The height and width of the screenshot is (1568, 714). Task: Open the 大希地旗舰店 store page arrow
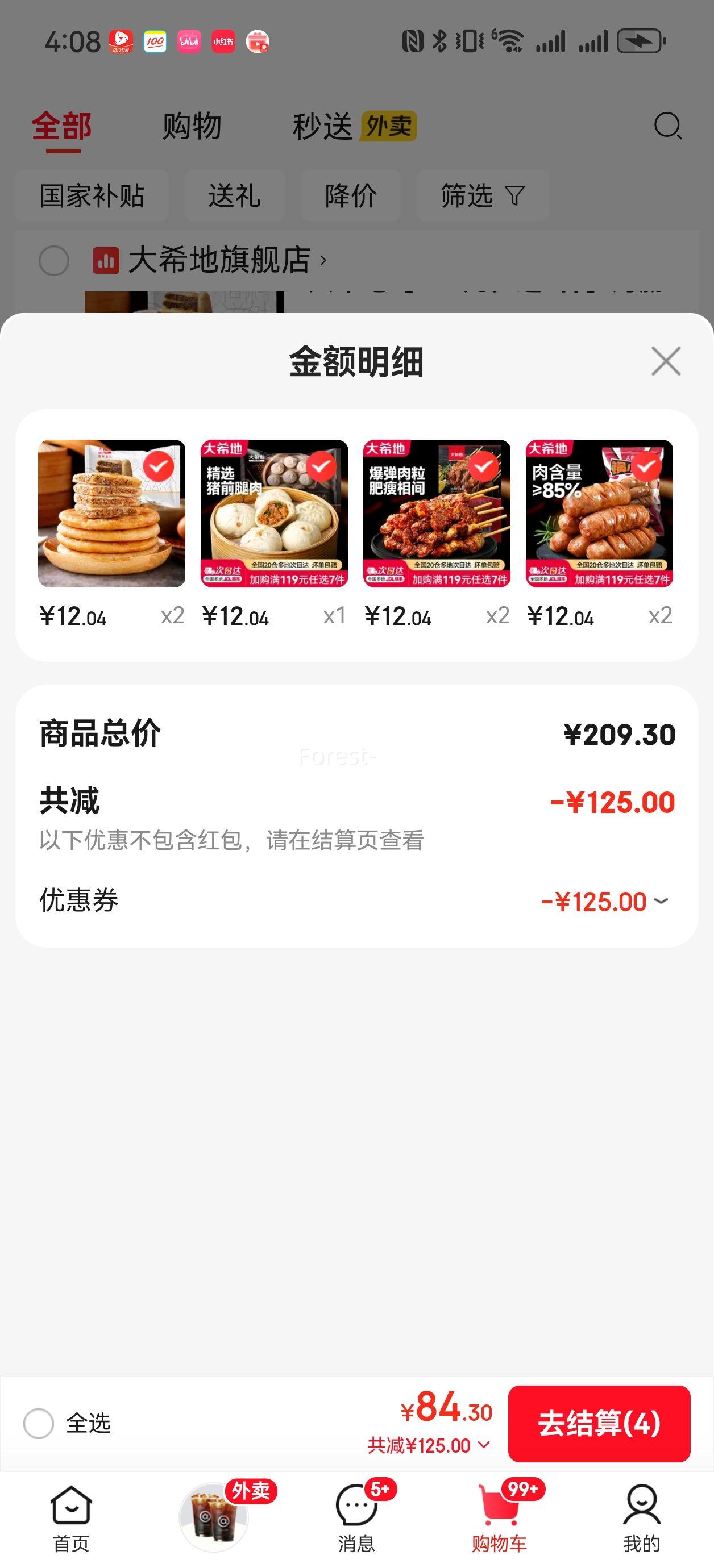[x=323, y=261]
